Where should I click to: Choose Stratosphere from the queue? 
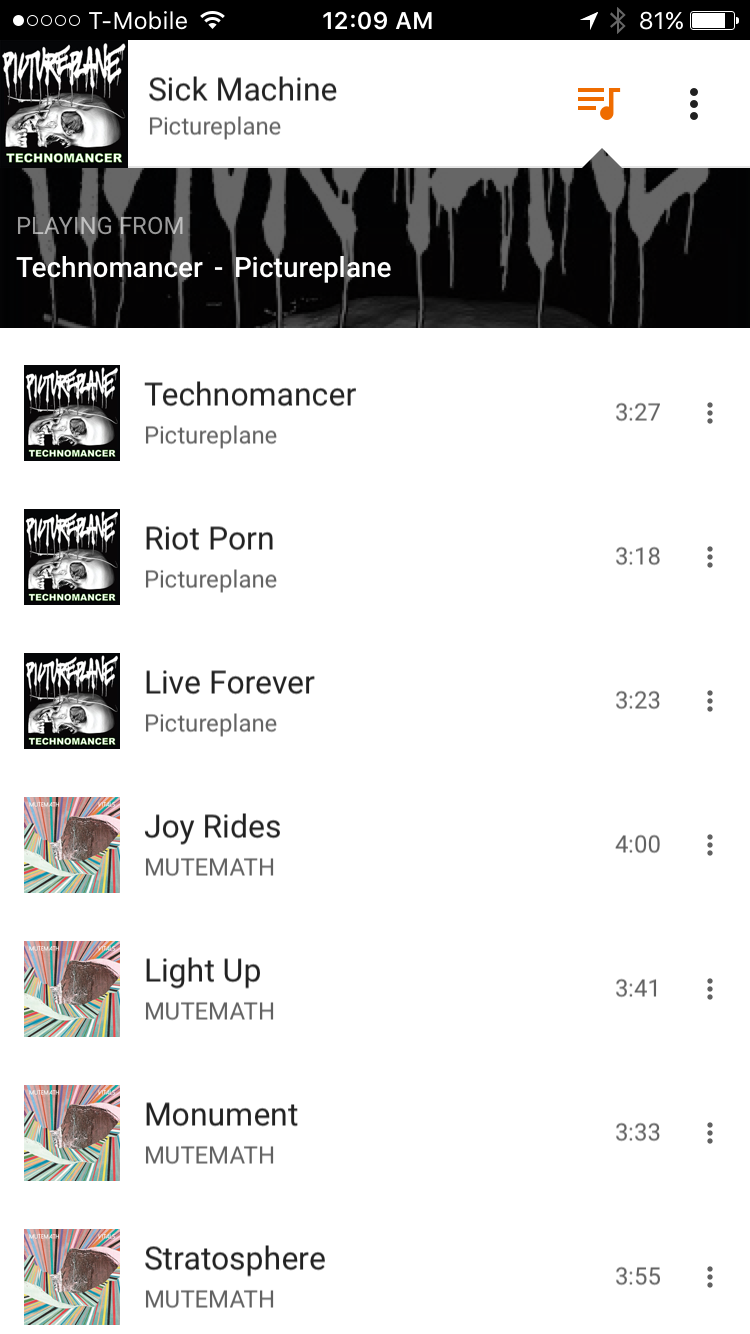click(x=235, y=1276)
